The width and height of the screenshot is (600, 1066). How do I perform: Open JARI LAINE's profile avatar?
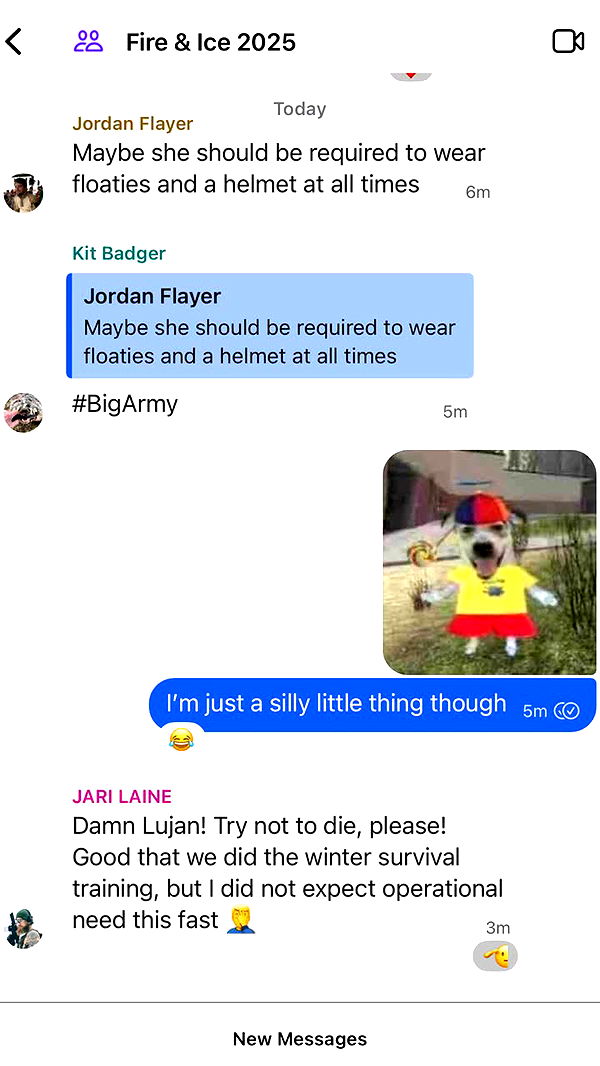[x=23, y=927]
